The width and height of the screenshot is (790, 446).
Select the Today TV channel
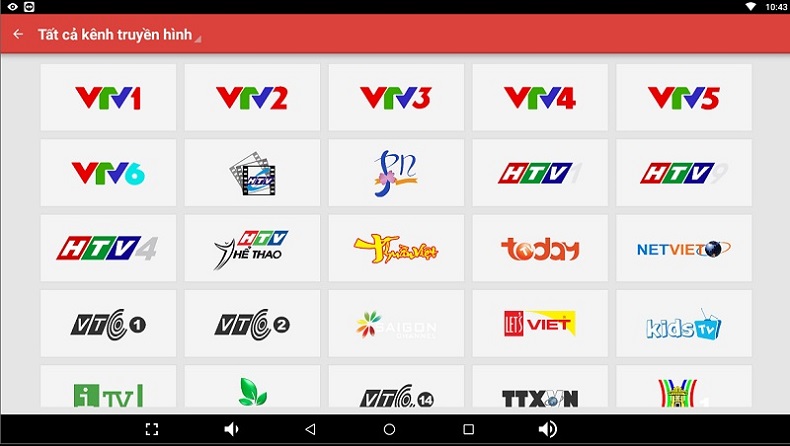[540, 248]
